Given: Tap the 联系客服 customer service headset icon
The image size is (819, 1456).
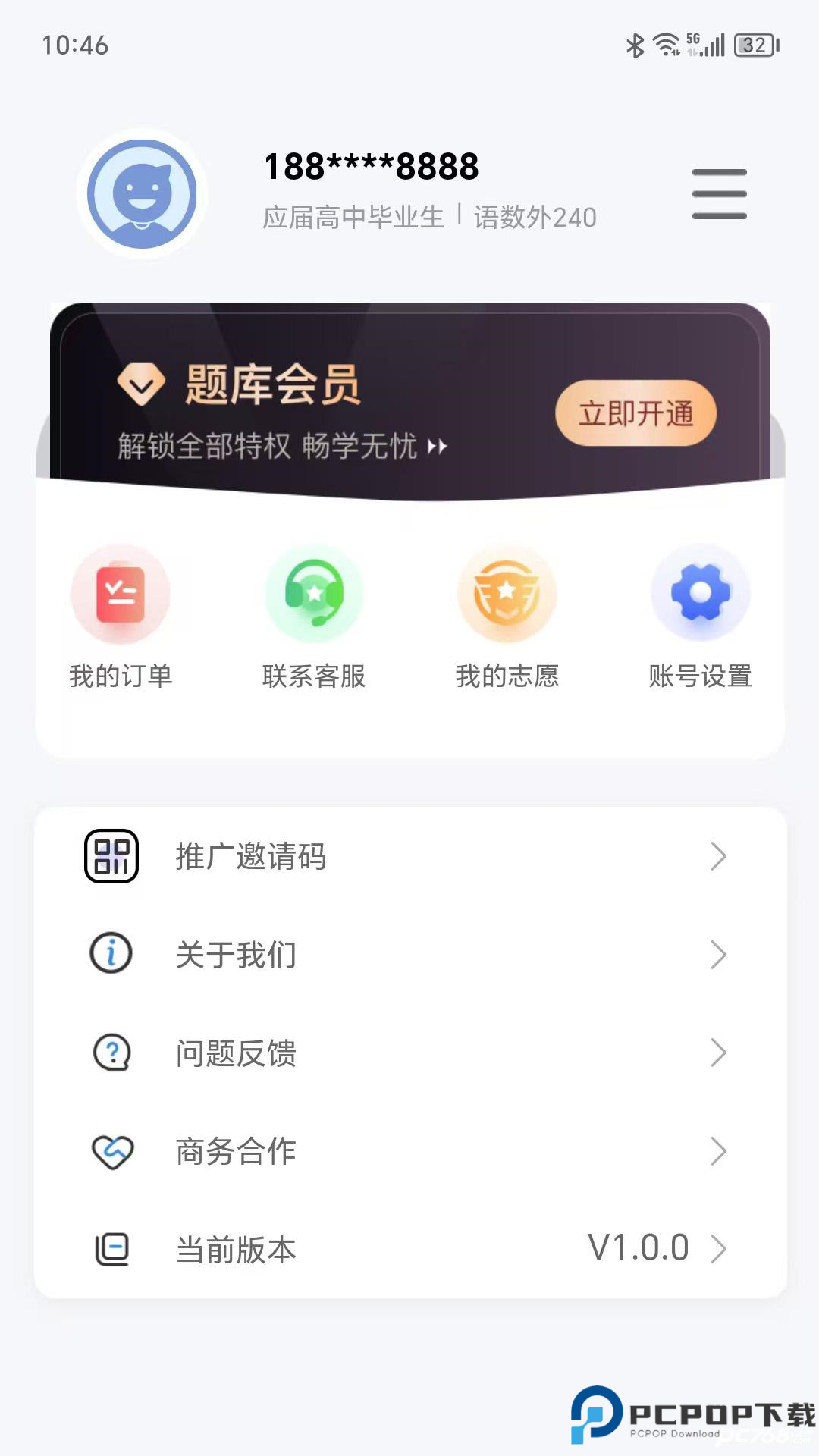Looking at the screenshot, I should tap(313, 594).
